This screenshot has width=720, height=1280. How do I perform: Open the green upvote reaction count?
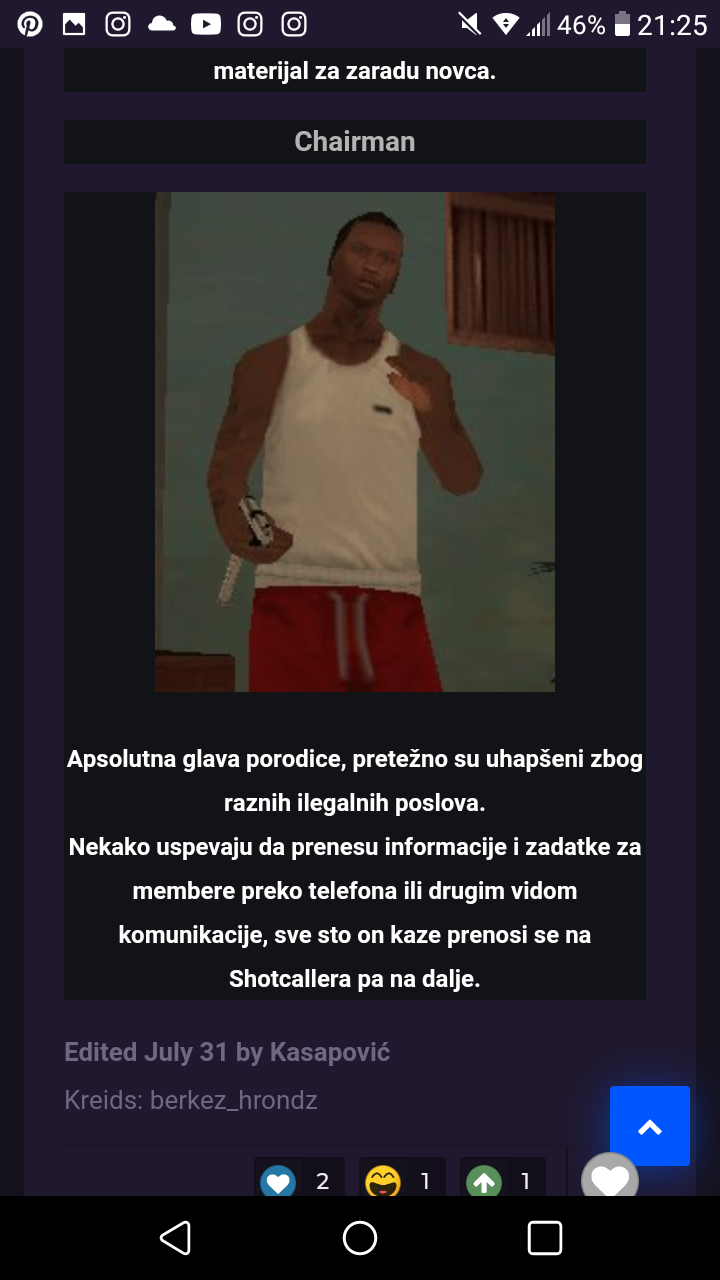[503, 1179]
